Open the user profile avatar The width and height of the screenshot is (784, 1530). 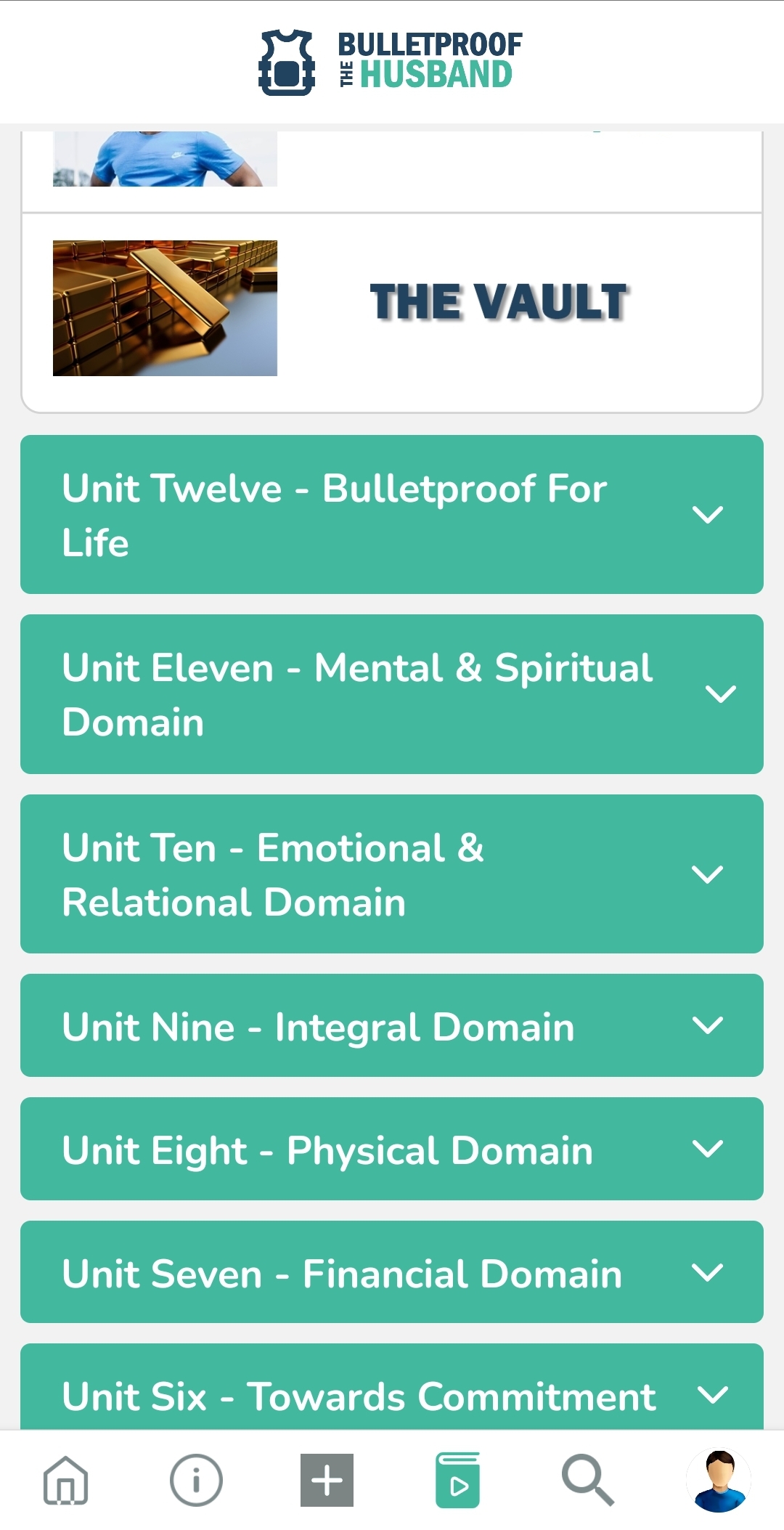tap(719, 1480)
